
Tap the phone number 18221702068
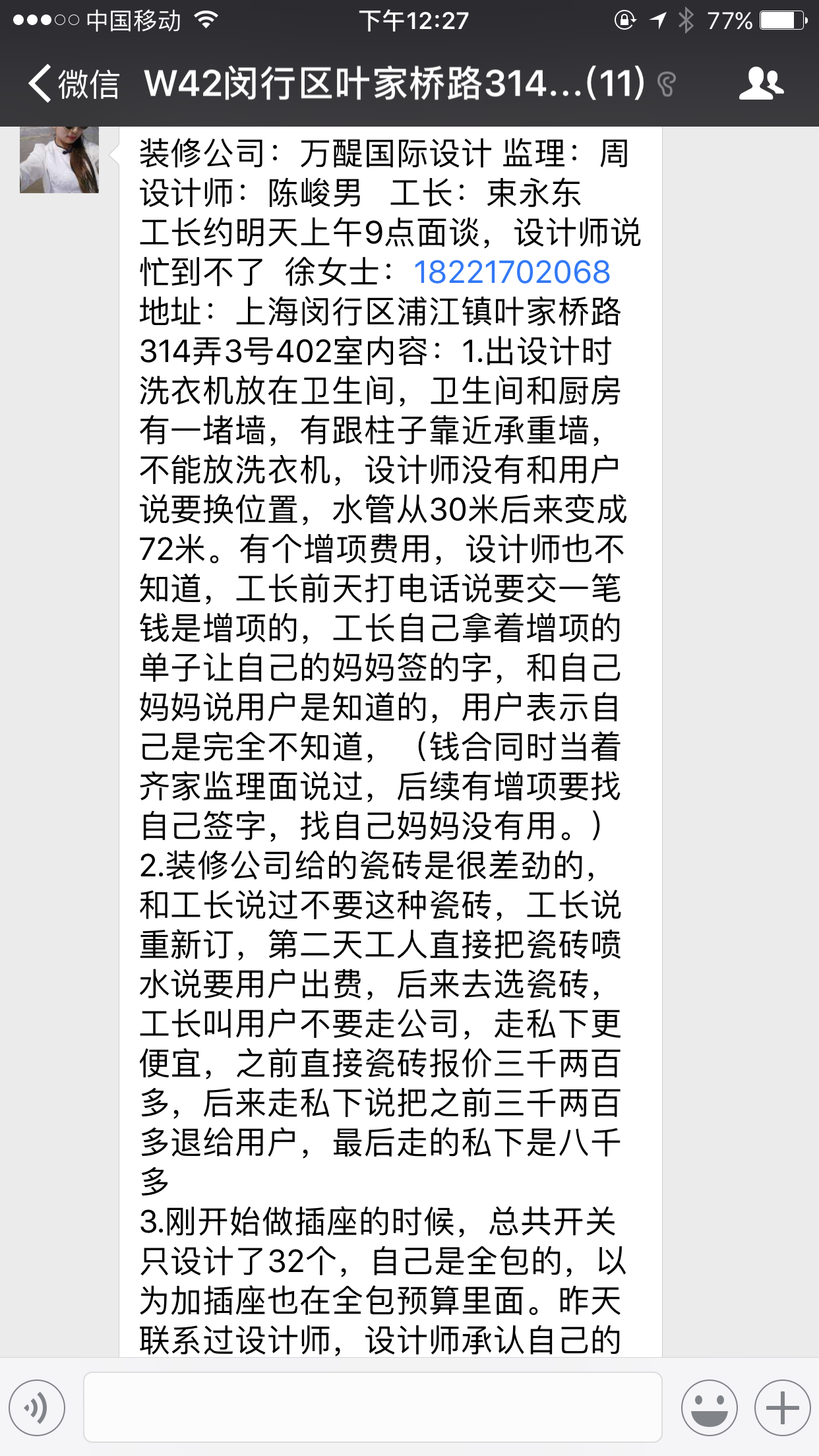point(512,272)
